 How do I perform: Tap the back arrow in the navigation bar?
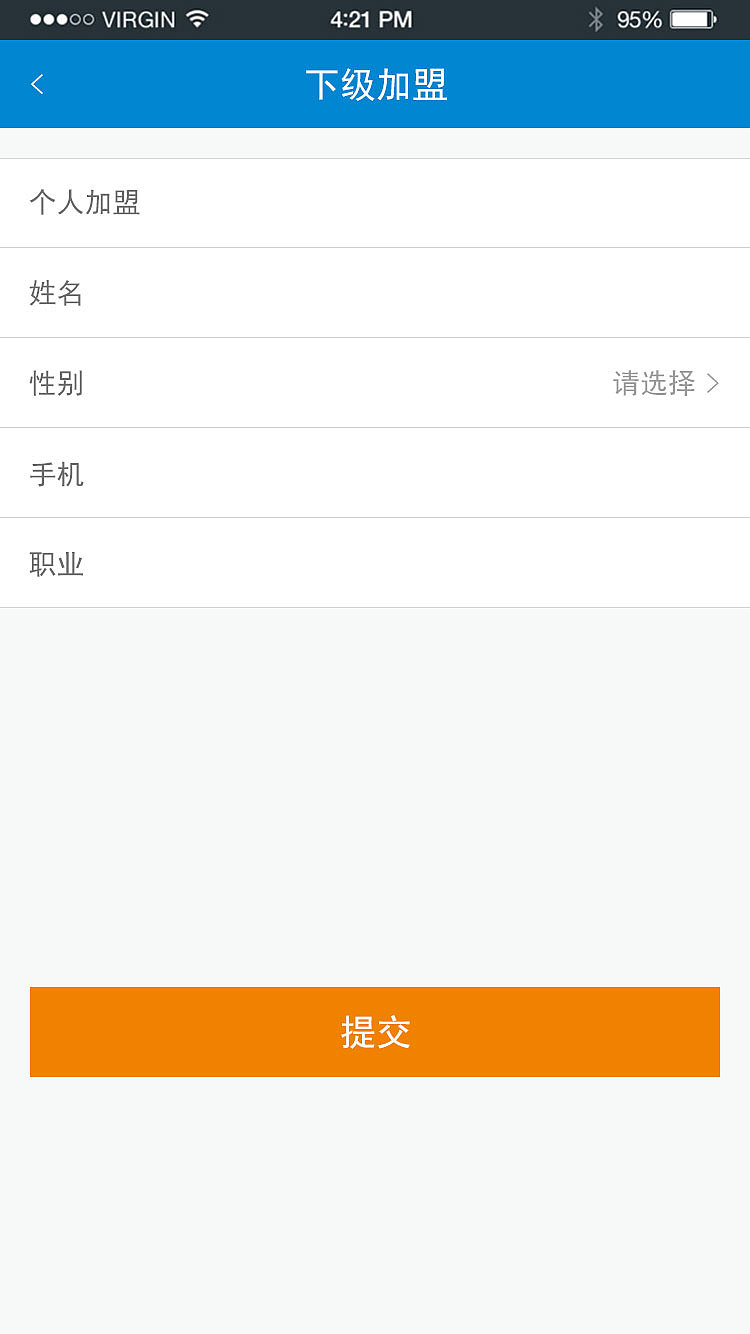tap(37, 84)
